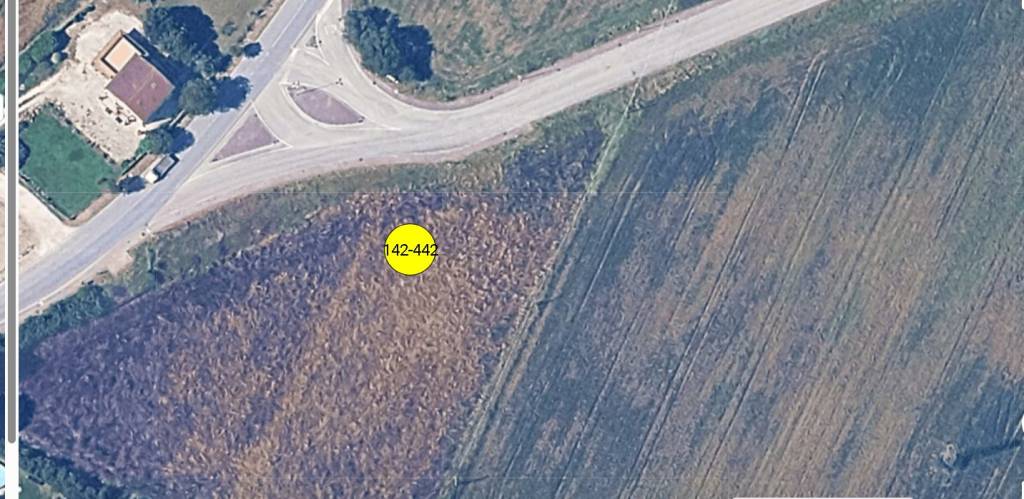Tap the yellow 142-442 map marker
Screen dimensions: 1024x499
pos(410,249)
